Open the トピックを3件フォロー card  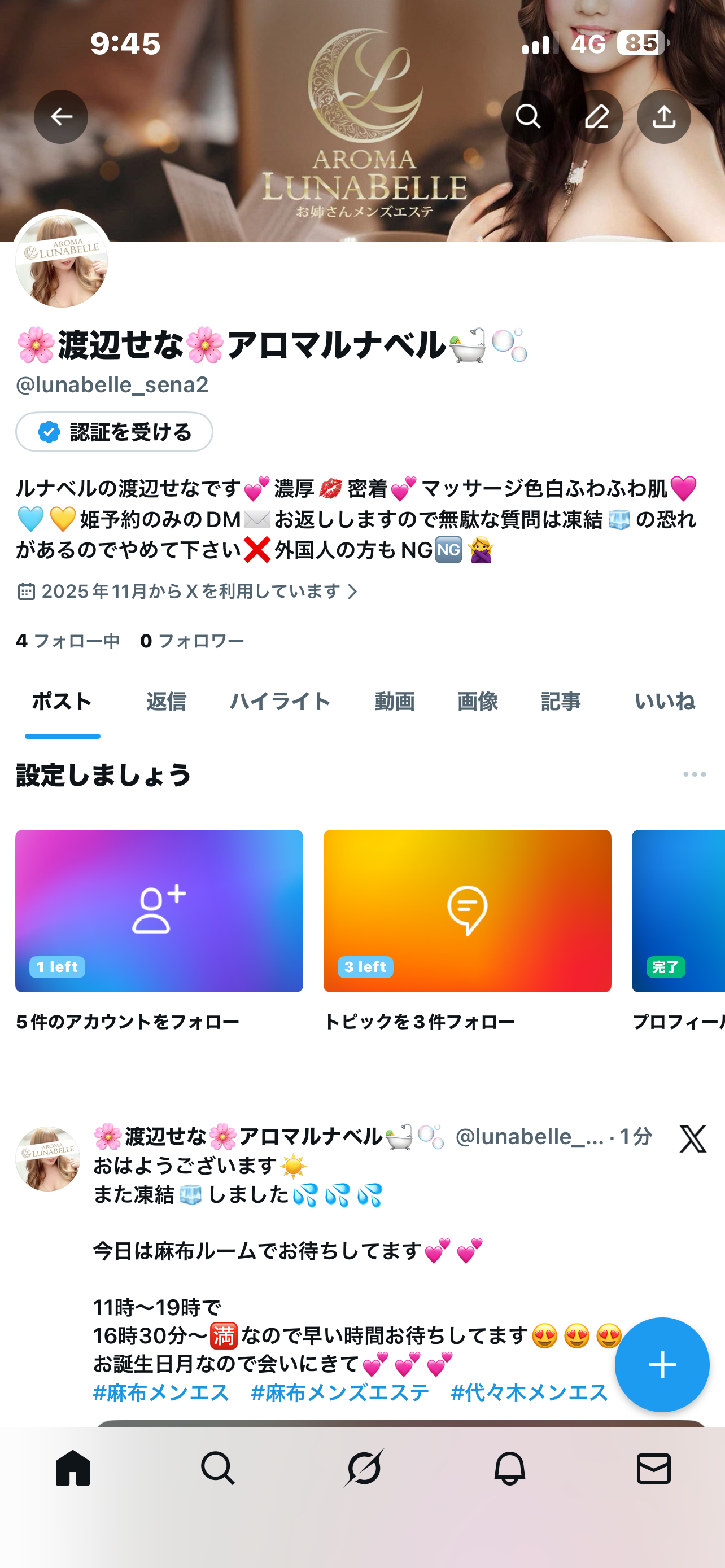tap(467, 911)
